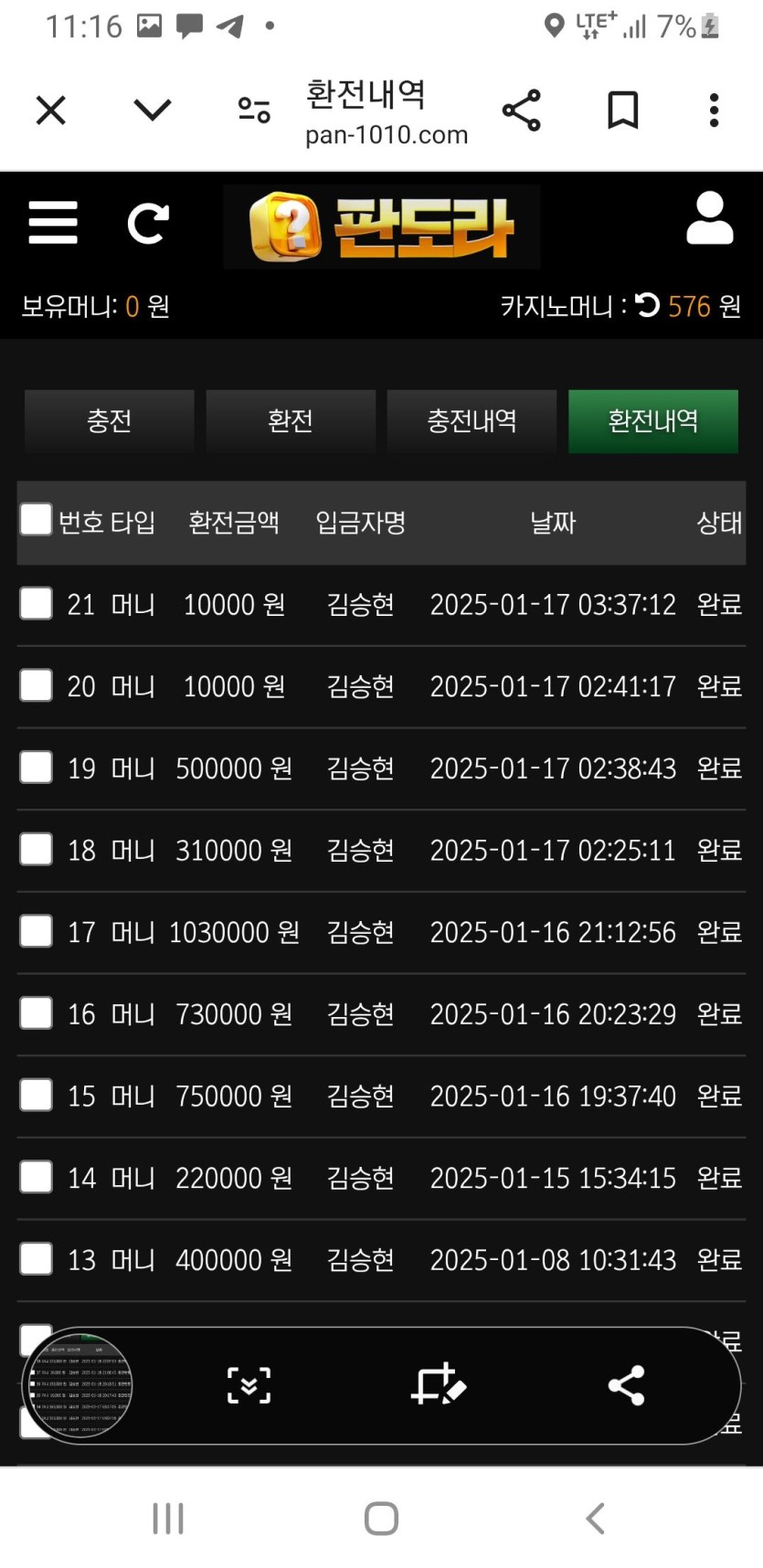Viewport: 763px width, 1568px height.
Task: Close the browser tab with X
Action: (50, 111)
